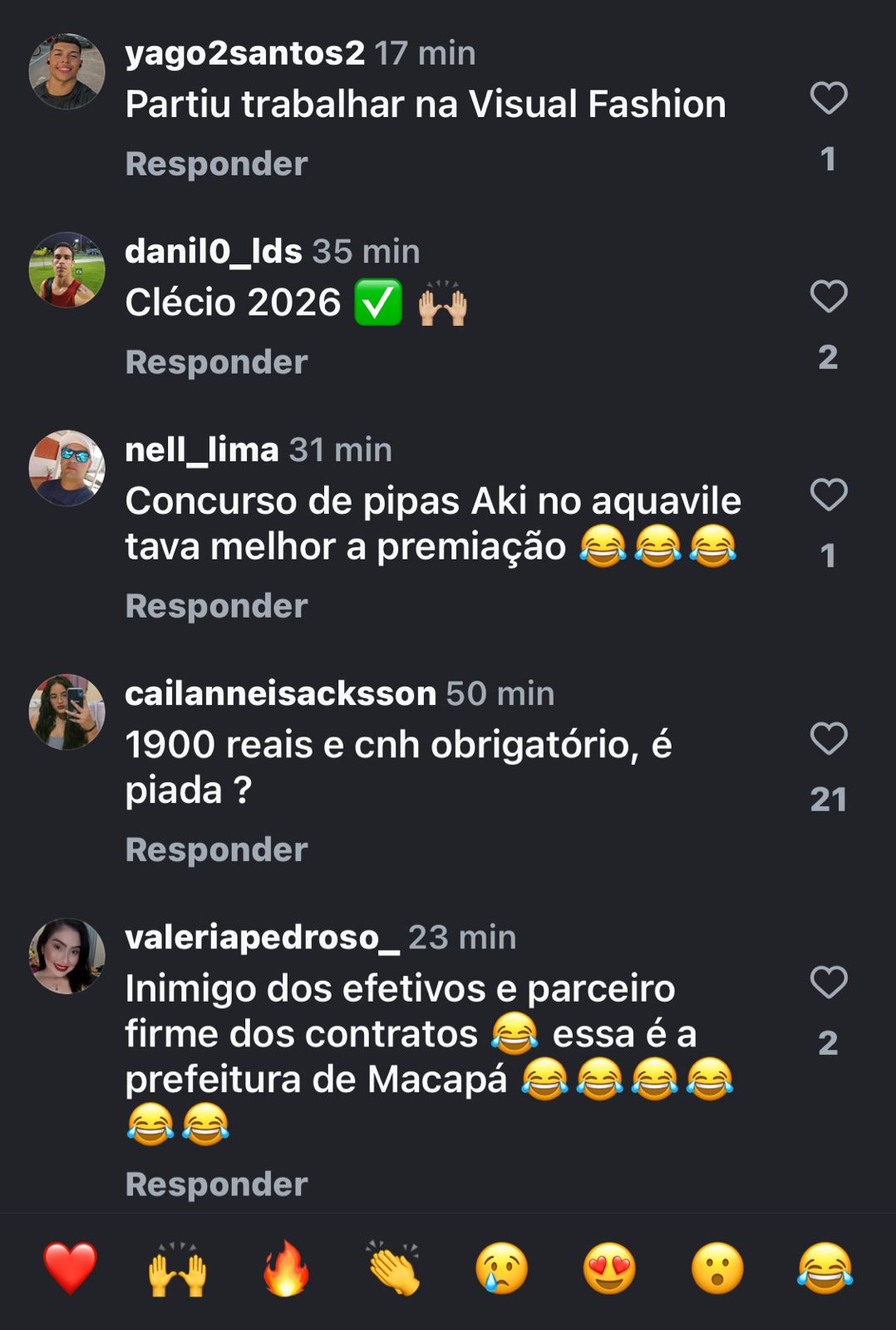Like danil0_lds's Clécio 2026 comment
This screenshot has width=896, height=1330.
[828, 297]
